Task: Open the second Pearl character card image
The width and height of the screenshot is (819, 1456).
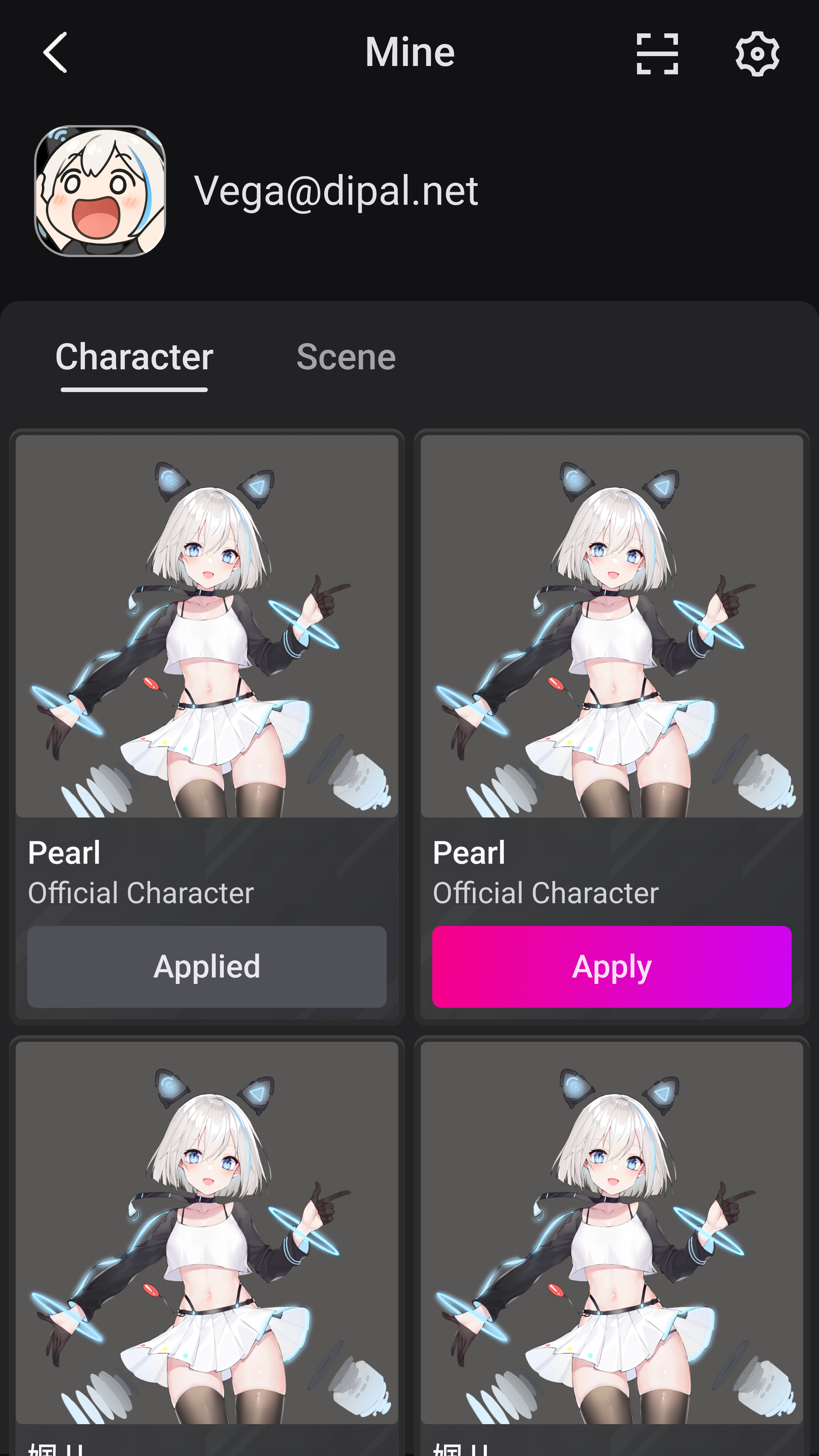Action: pyautogui.click(x=612, y=626)
